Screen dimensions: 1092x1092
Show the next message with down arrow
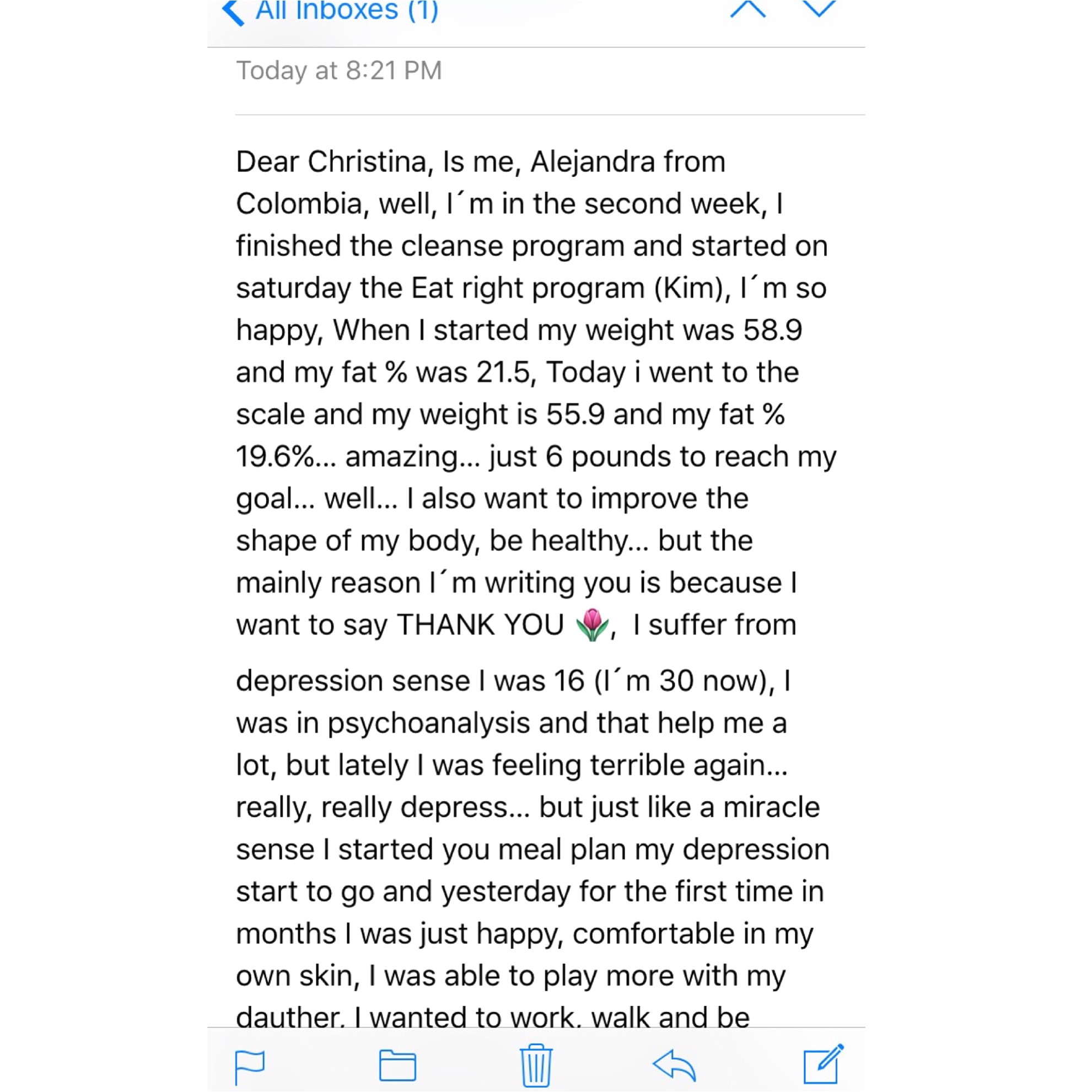tap(819, 10)
